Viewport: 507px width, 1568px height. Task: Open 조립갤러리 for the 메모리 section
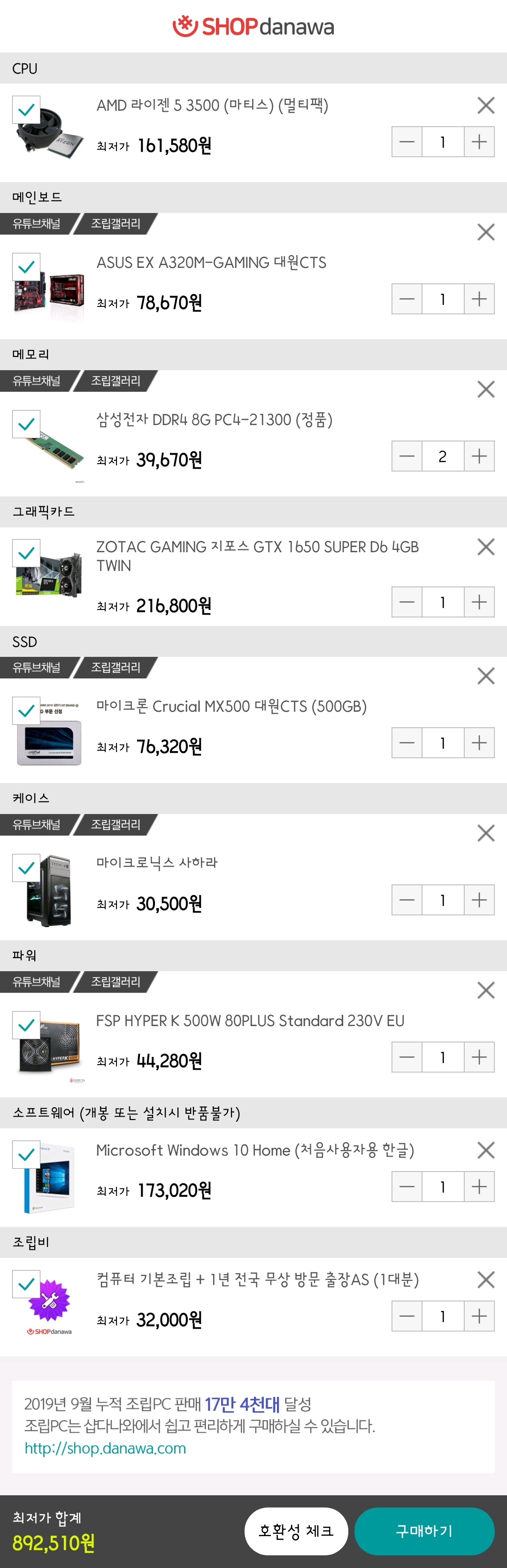coord(116,381)
